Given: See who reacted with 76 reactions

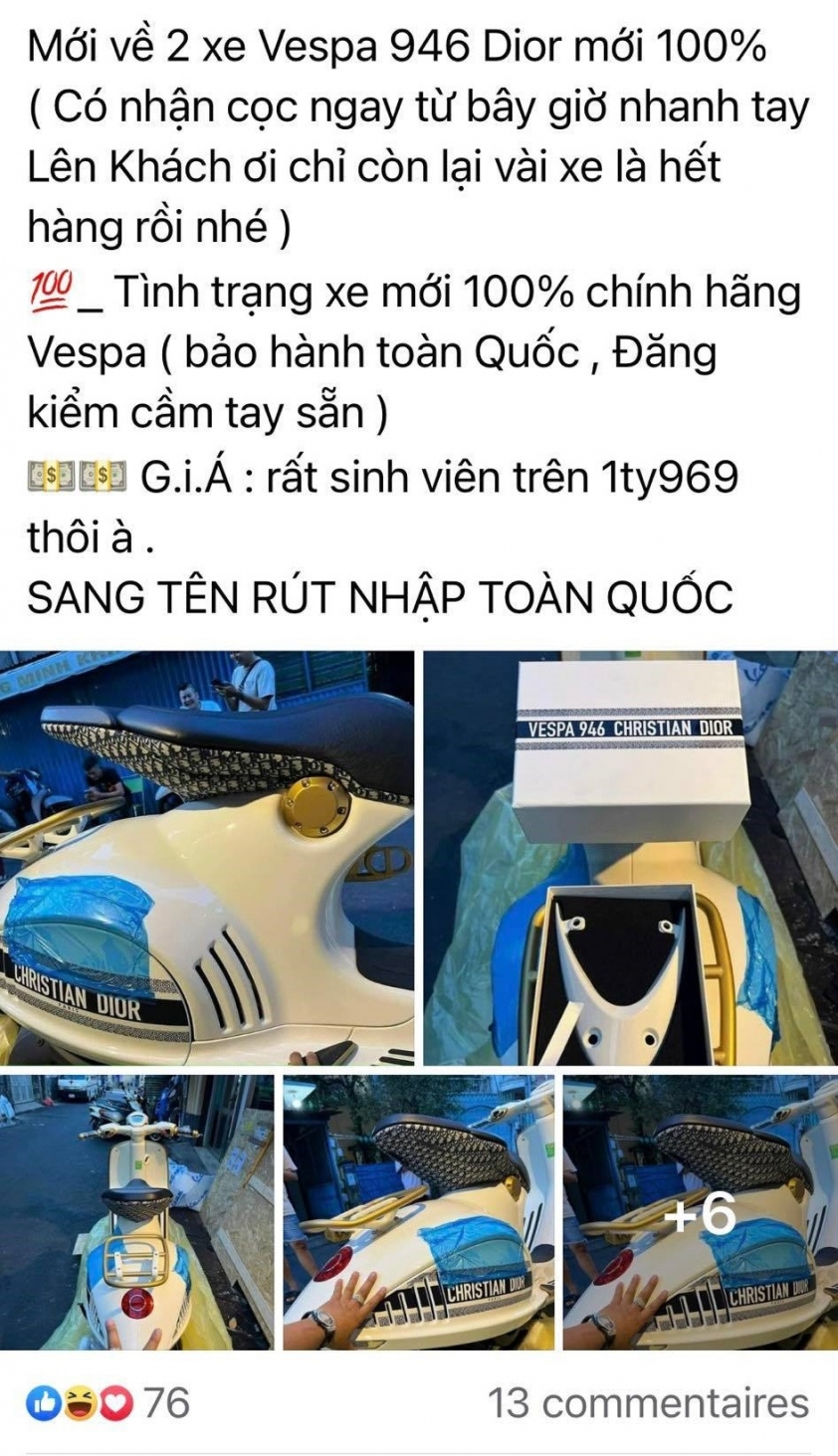Looking at the screenshot, I should (x=107, y=1403).
